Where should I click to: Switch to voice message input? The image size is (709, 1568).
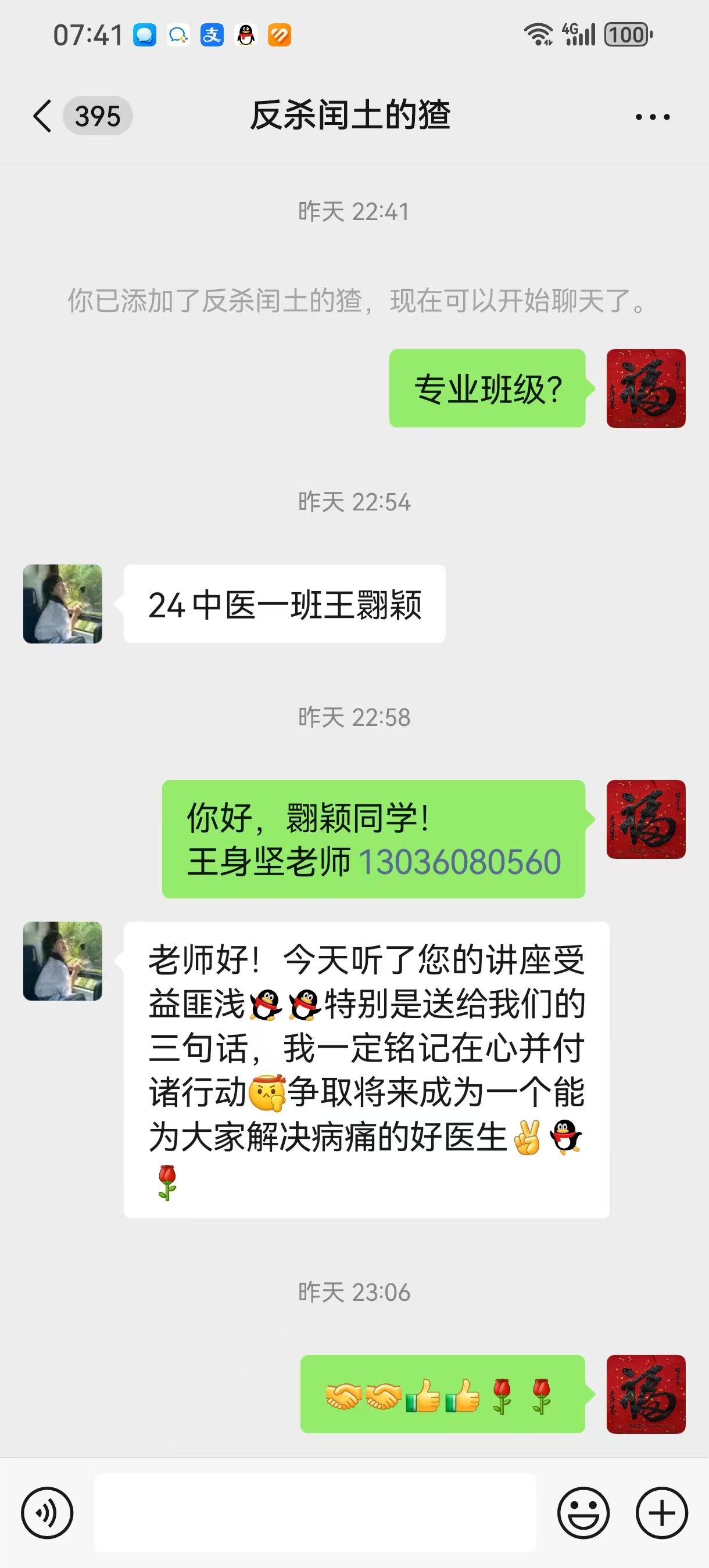click(x=47, y=1513)
